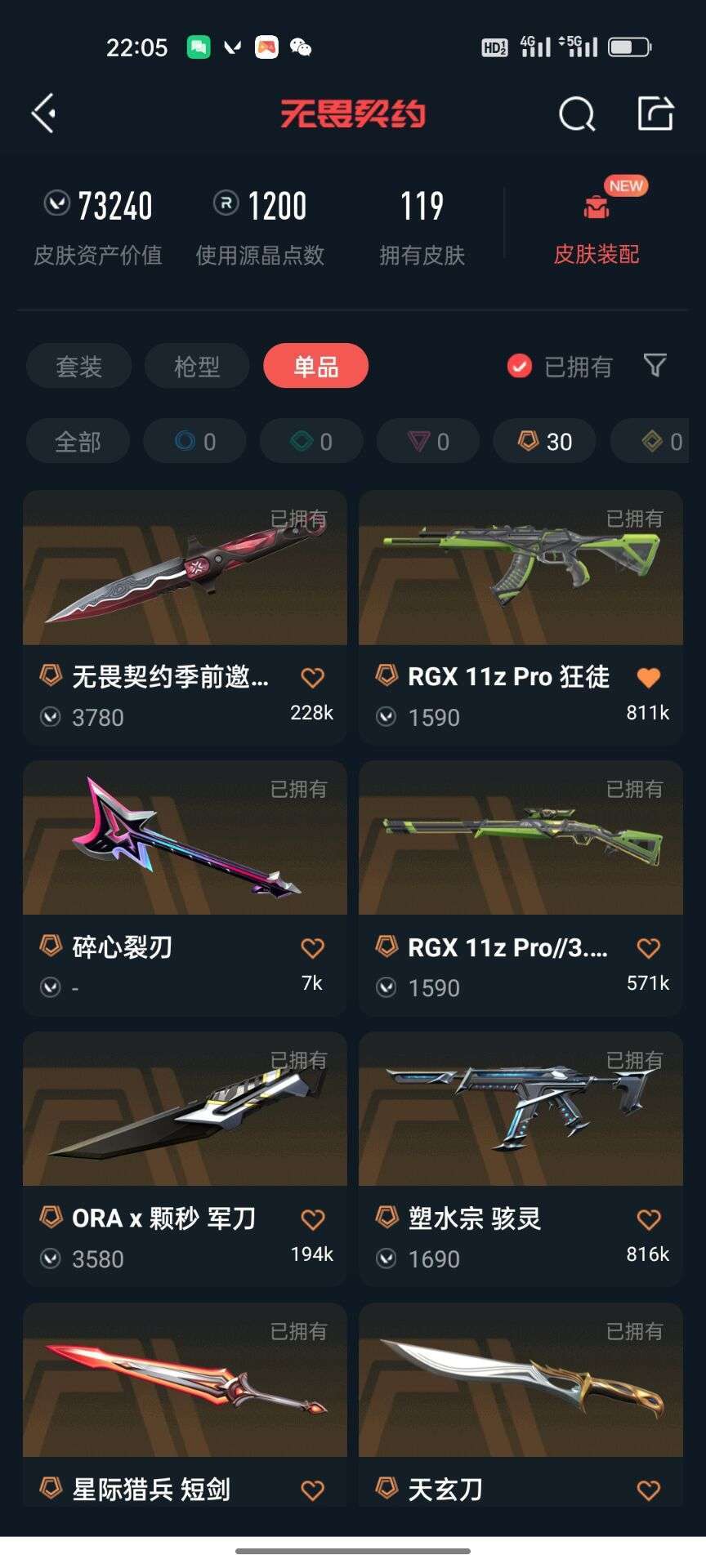706x1568 pixels.
Task: Switch to the 枪型 tab
Action: pyautogui.click(x=197, y=366)
